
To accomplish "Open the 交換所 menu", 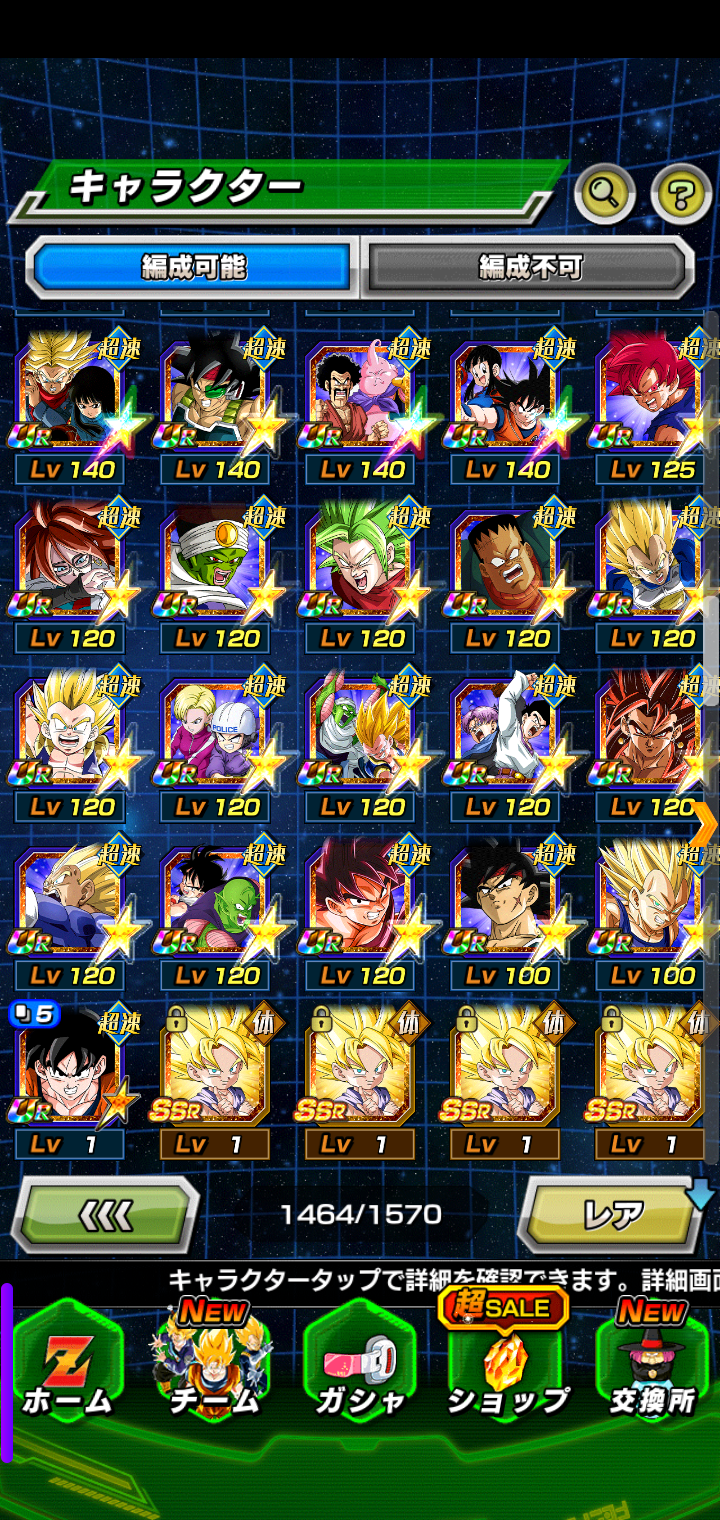I will pos(652,1372).
